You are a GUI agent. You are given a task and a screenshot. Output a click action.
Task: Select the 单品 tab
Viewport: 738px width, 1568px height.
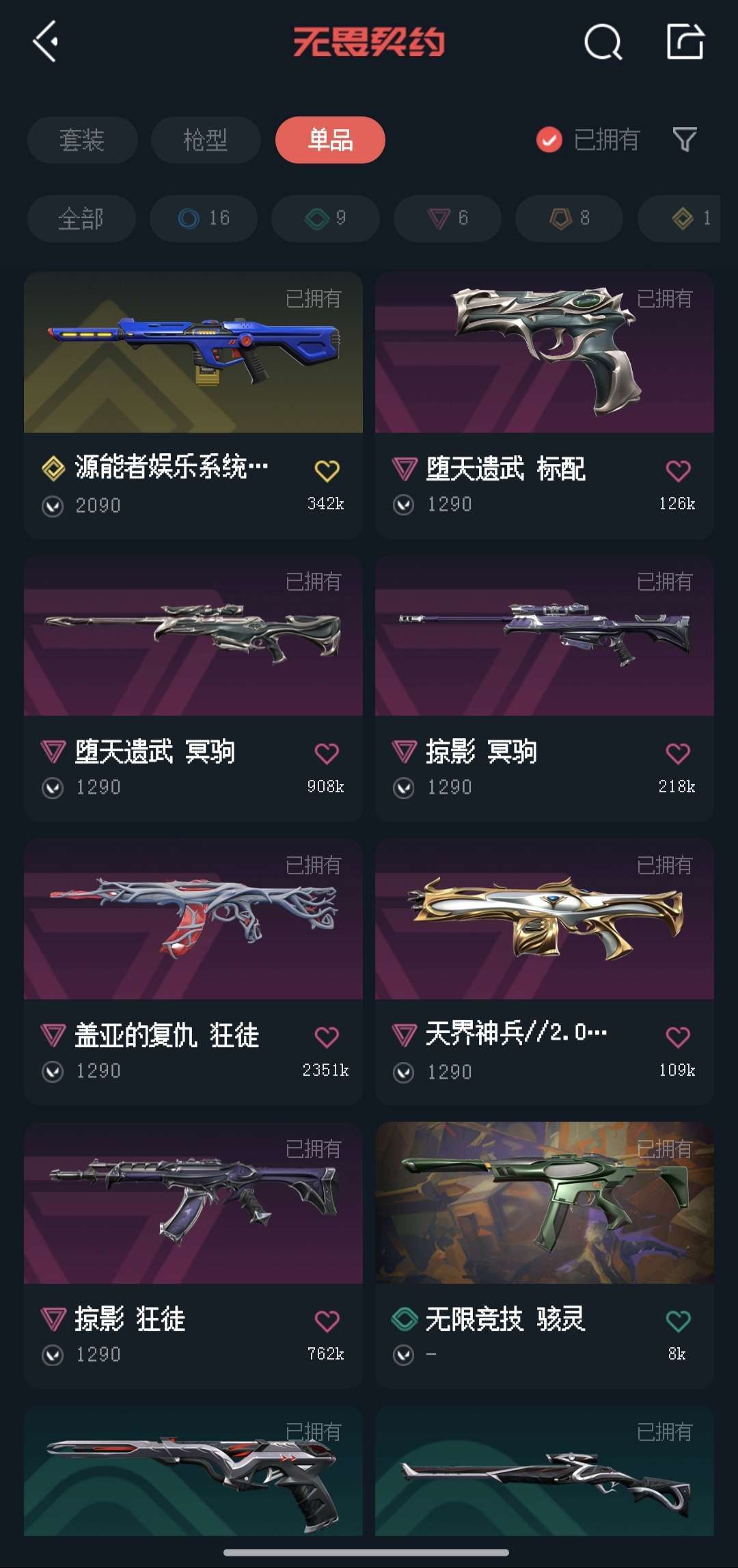(x=330, y=140)
